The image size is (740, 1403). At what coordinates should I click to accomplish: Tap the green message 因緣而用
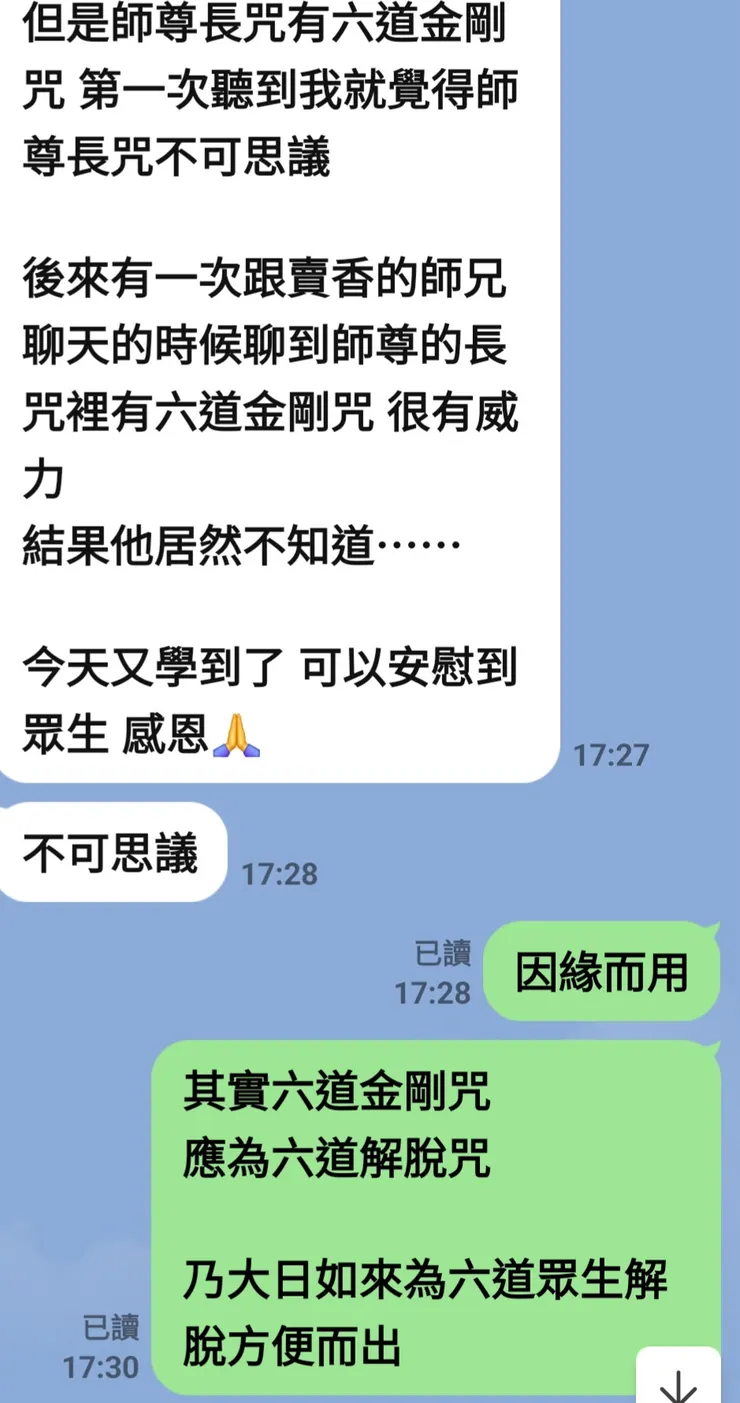600,971
